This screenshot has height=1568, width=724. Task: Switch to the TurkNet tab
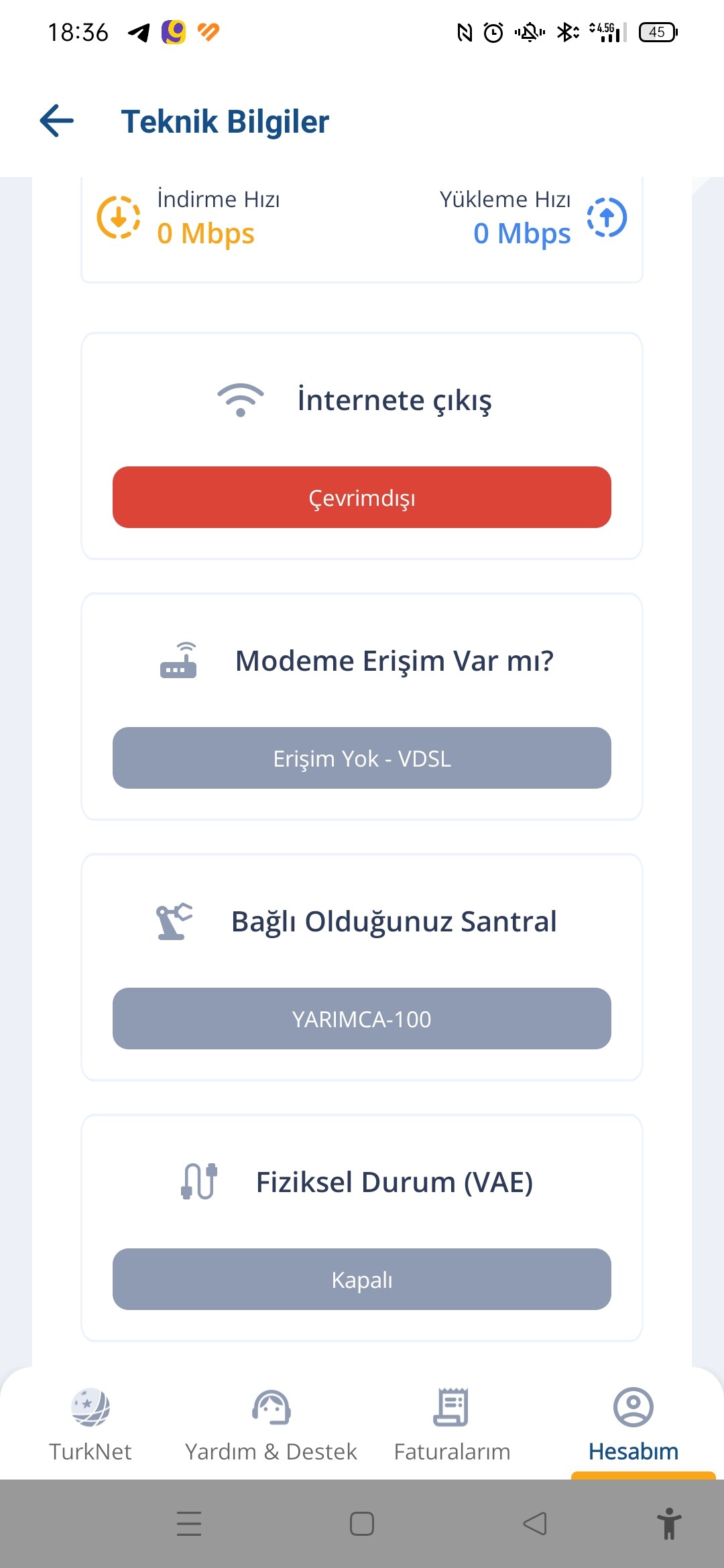90,1425
